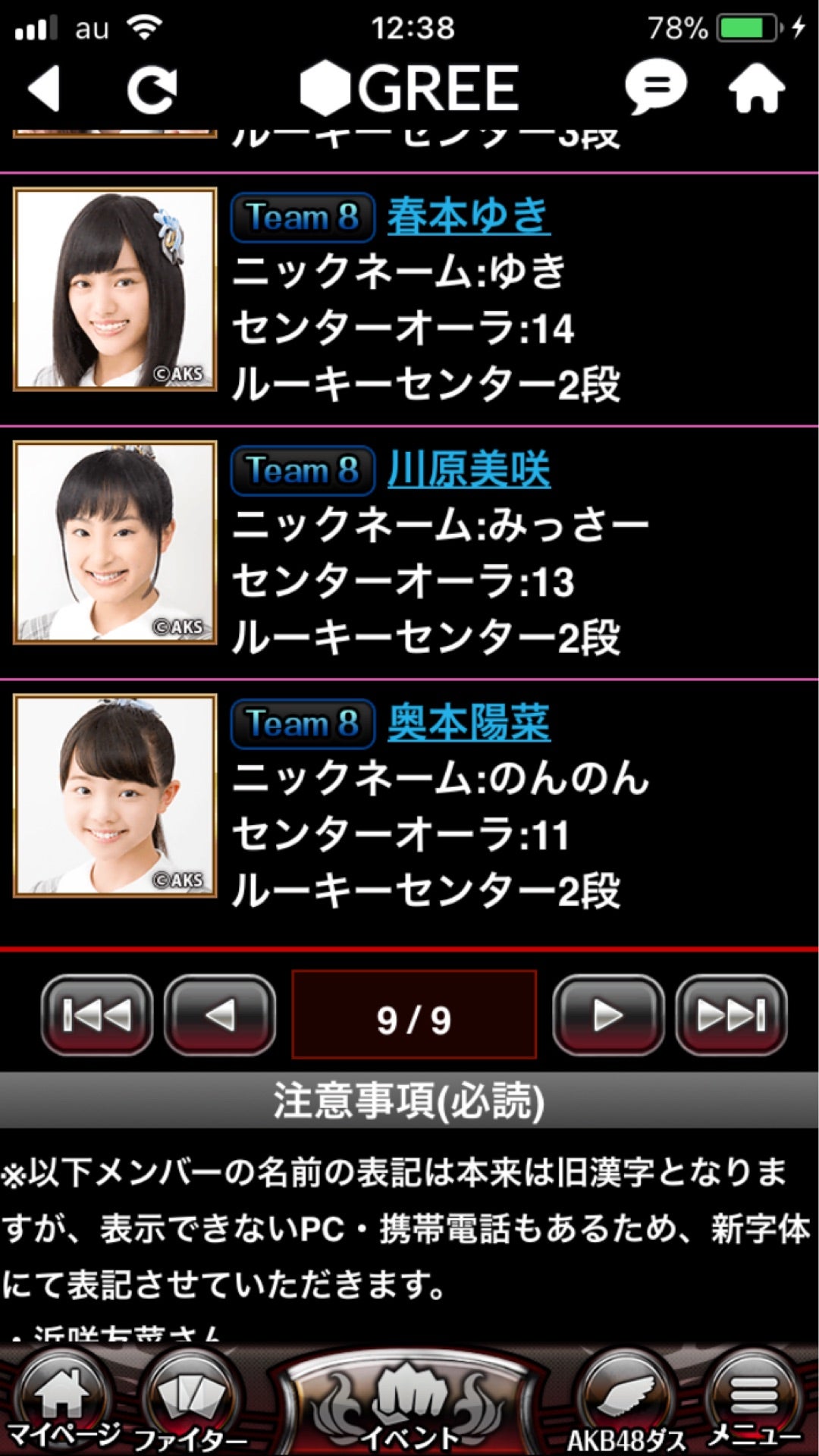Go to the next page
This screenshot has height=1456, width=819.
(607, 1015)
